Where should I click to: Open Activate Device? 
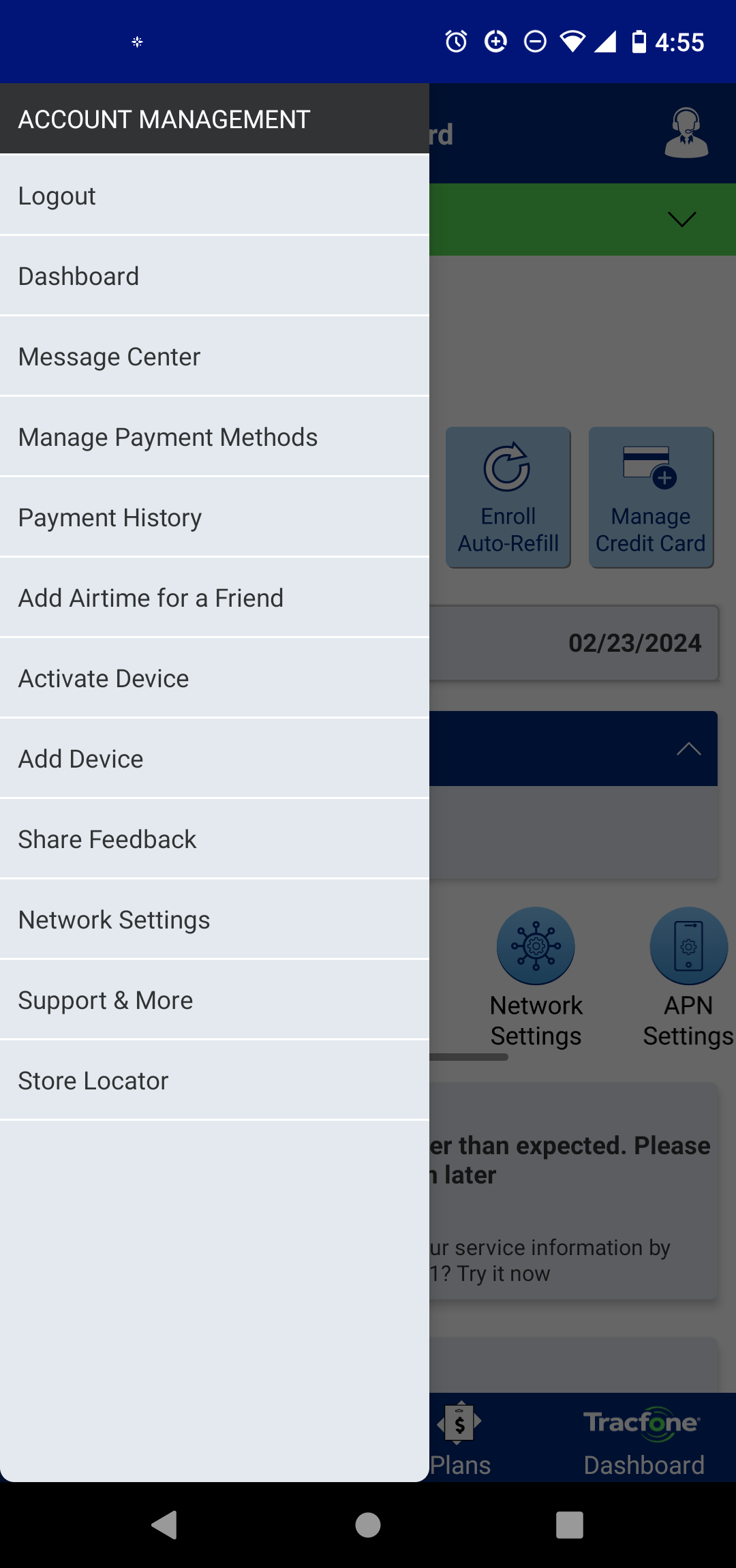pyautogui.click(x=215, y=678)
